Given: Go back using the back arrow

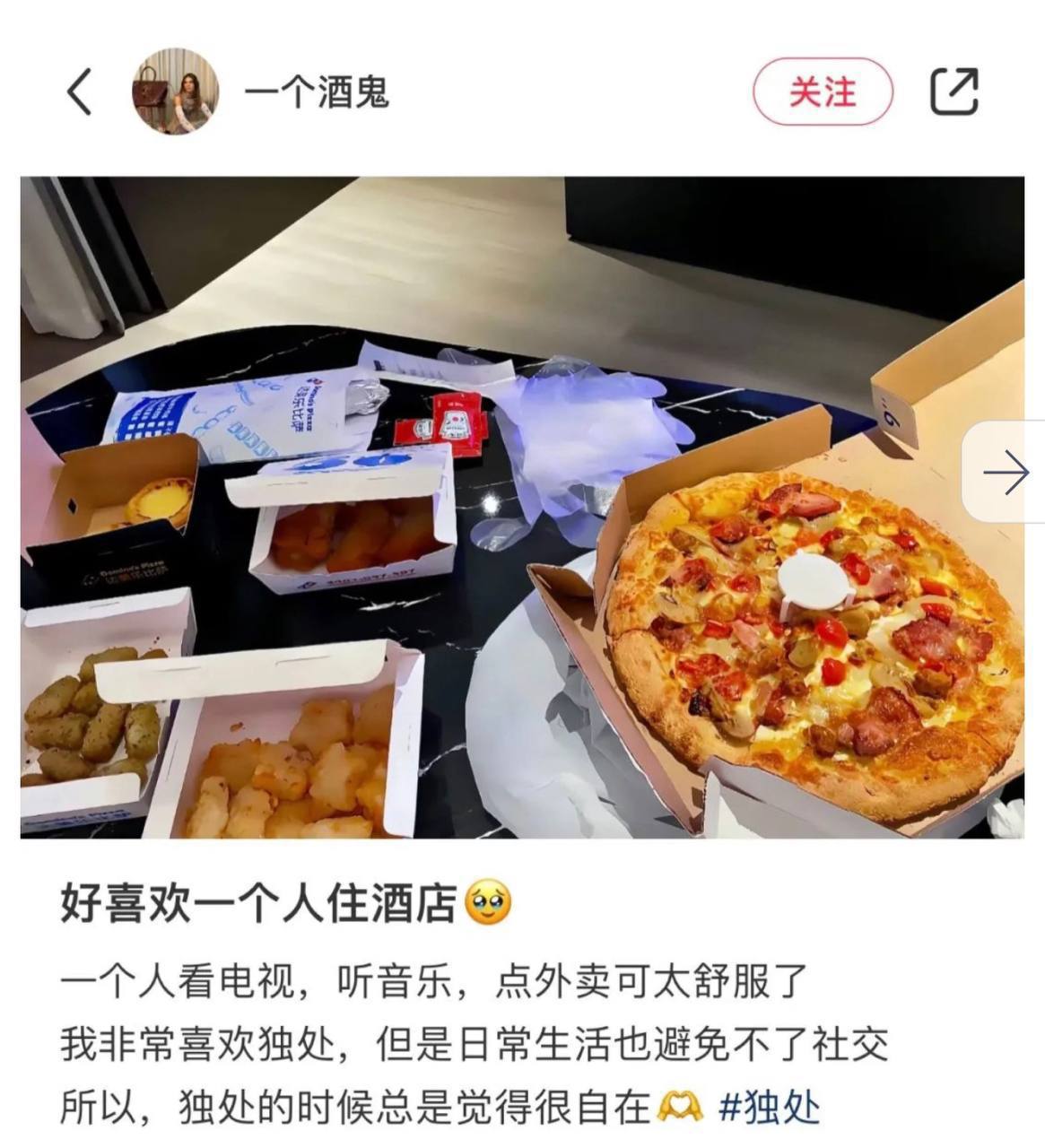Looking at the screenshot, I should [x=79, y=91].
